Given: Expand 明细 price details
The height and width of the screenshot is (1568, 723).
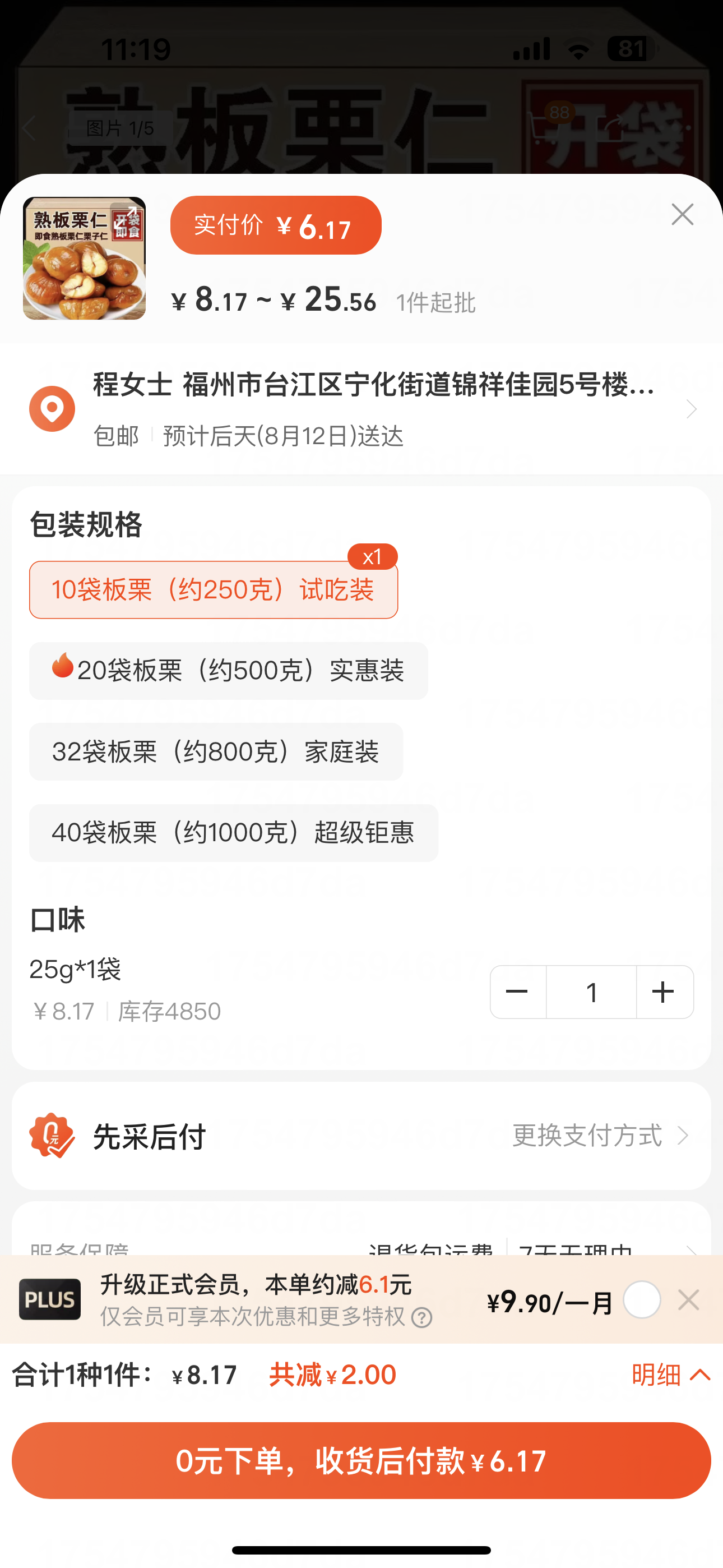Looking at the screenshot, I should tap(669, 1375).
